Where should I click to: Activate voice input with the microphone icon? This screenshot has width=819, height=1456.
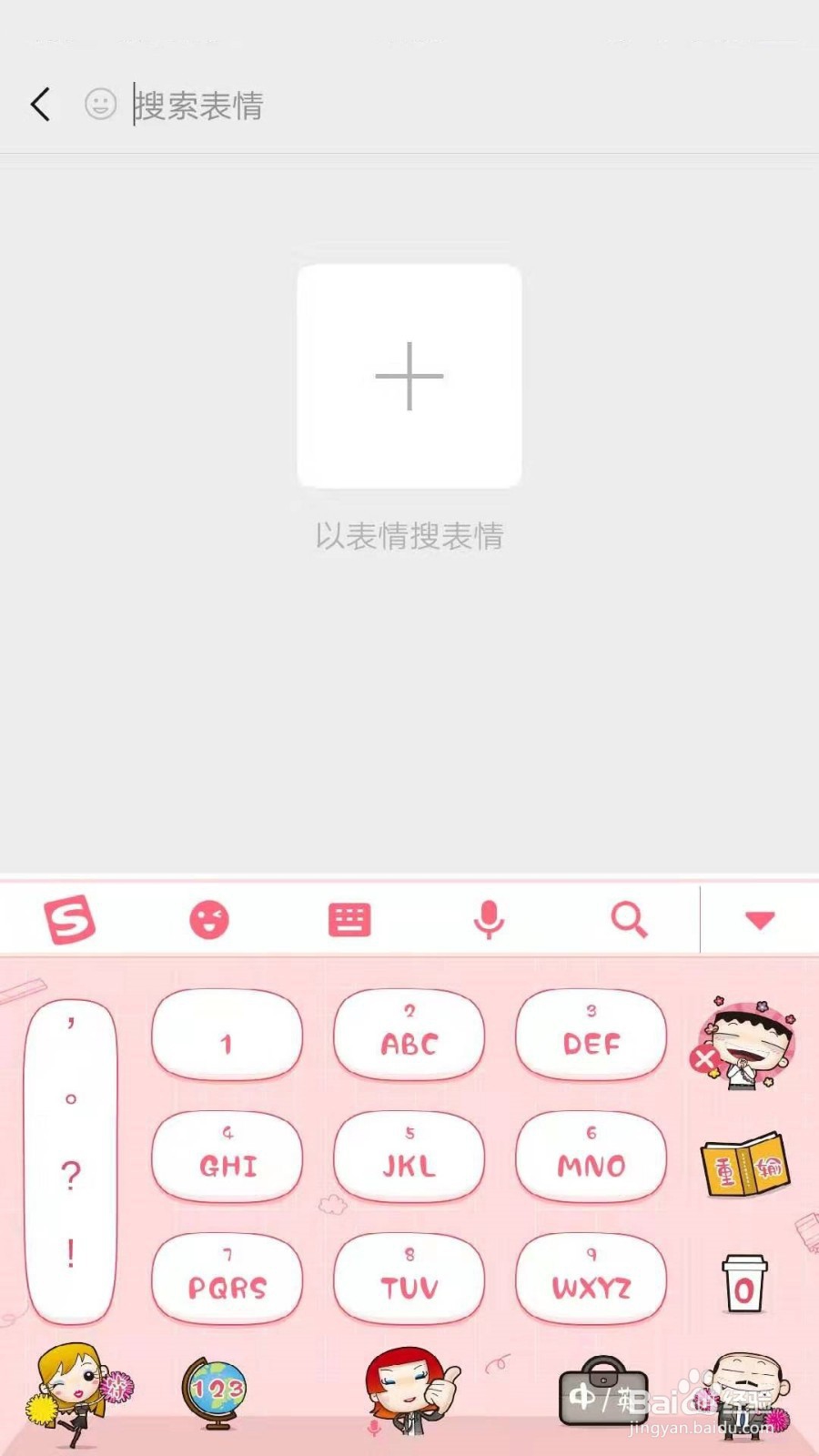(x=490, y=919)
